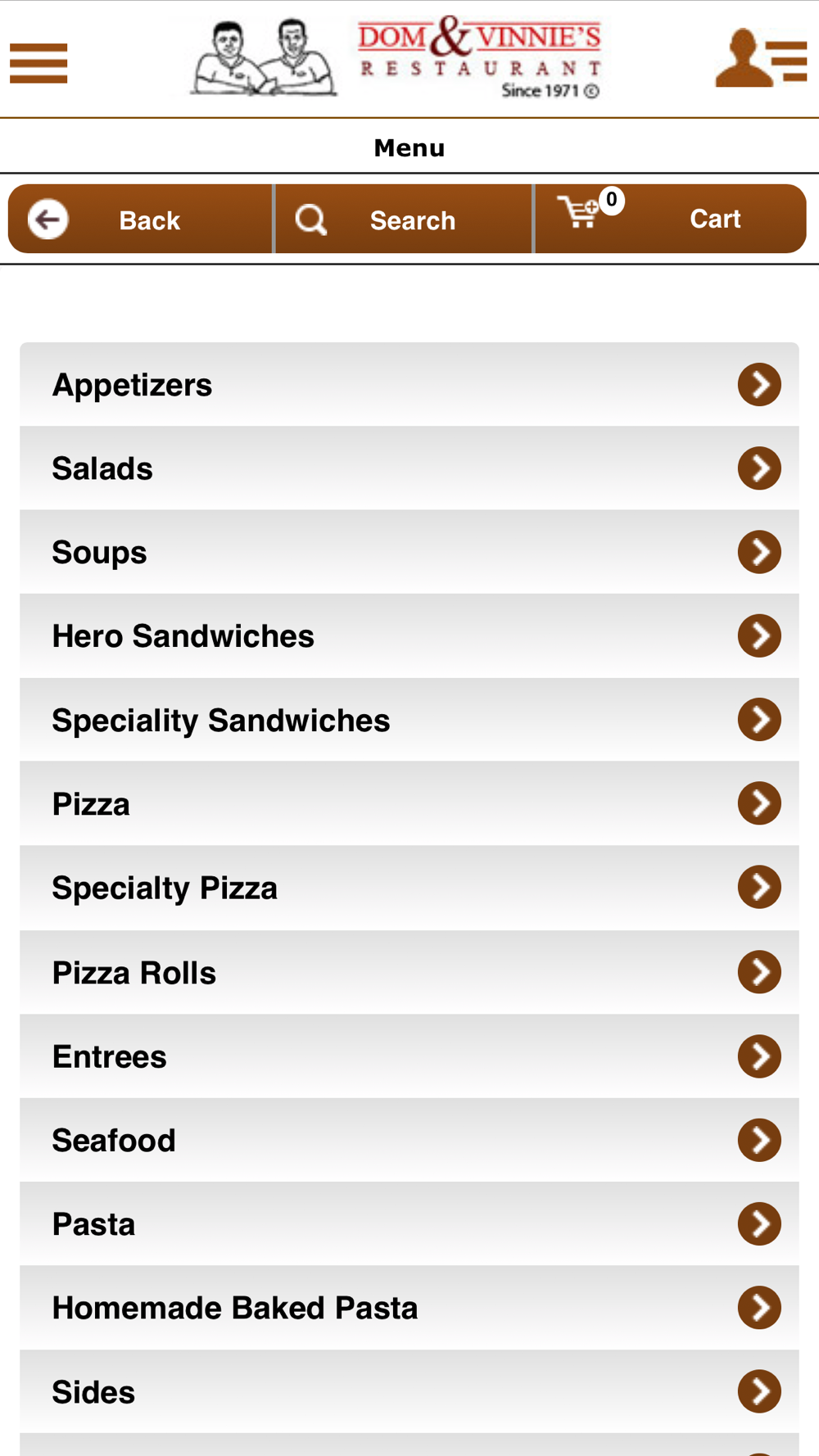View Speciality Sandwiches
Image resolution: width=819 pixels, height=1456 pixels.
(409, 720)
